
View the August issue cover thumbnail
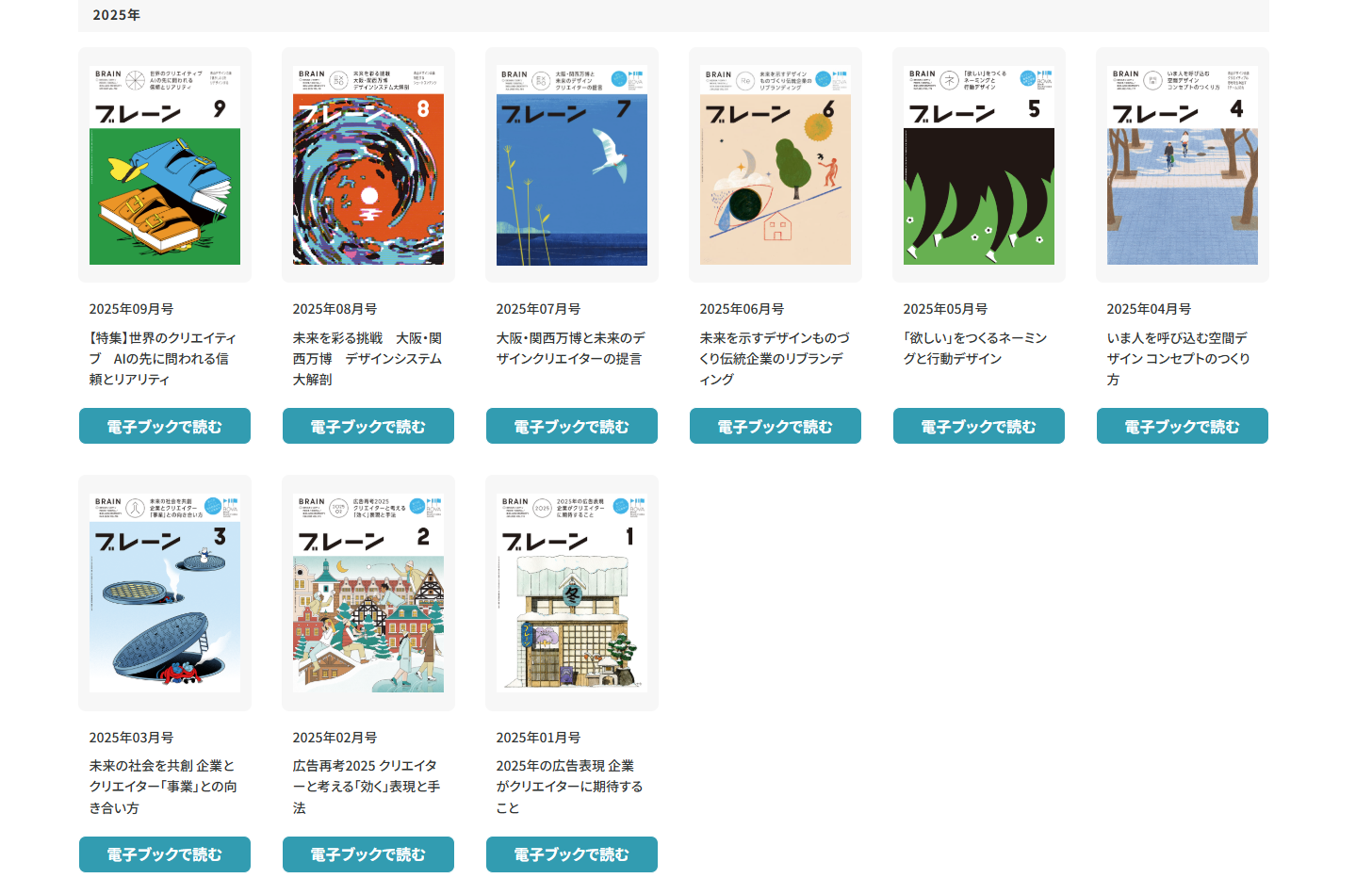[368, 166]
